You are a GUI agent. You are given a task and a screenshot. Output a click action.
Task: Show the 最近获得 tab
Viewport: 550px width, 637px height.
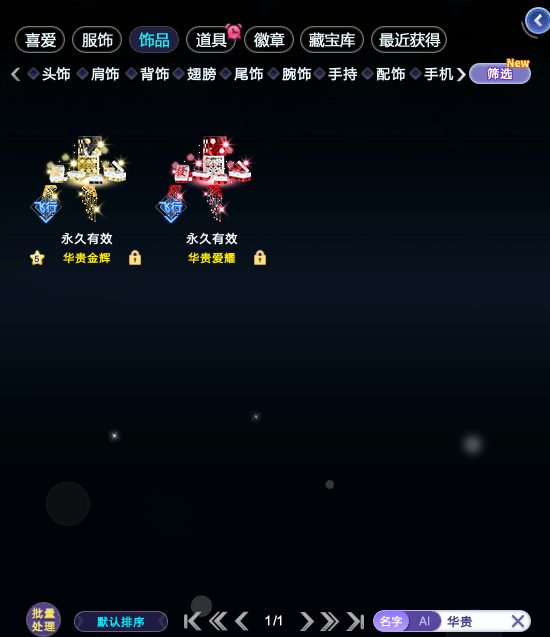(x=409, y=40)
